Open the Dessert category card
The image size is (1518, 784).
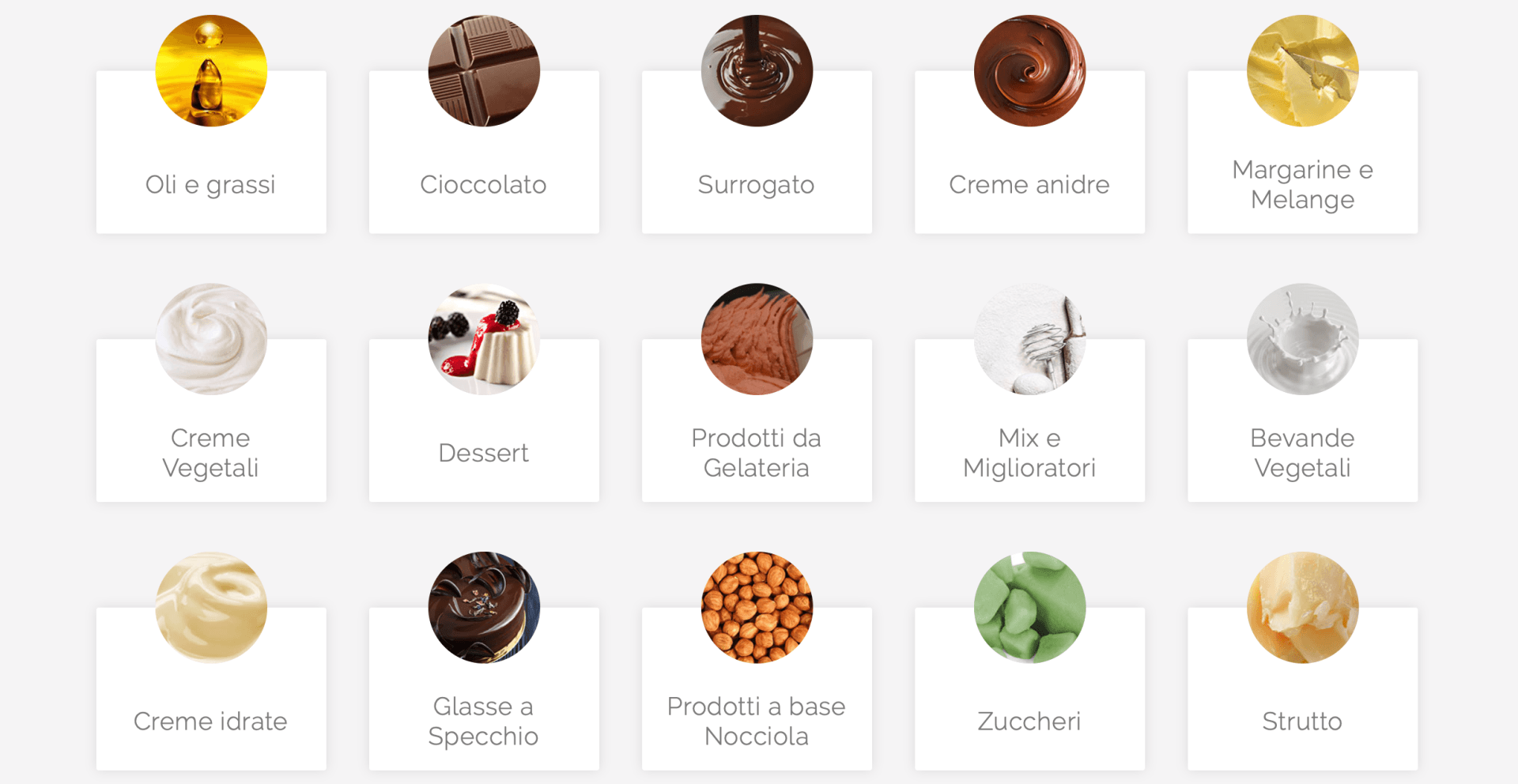pos(483,452)
